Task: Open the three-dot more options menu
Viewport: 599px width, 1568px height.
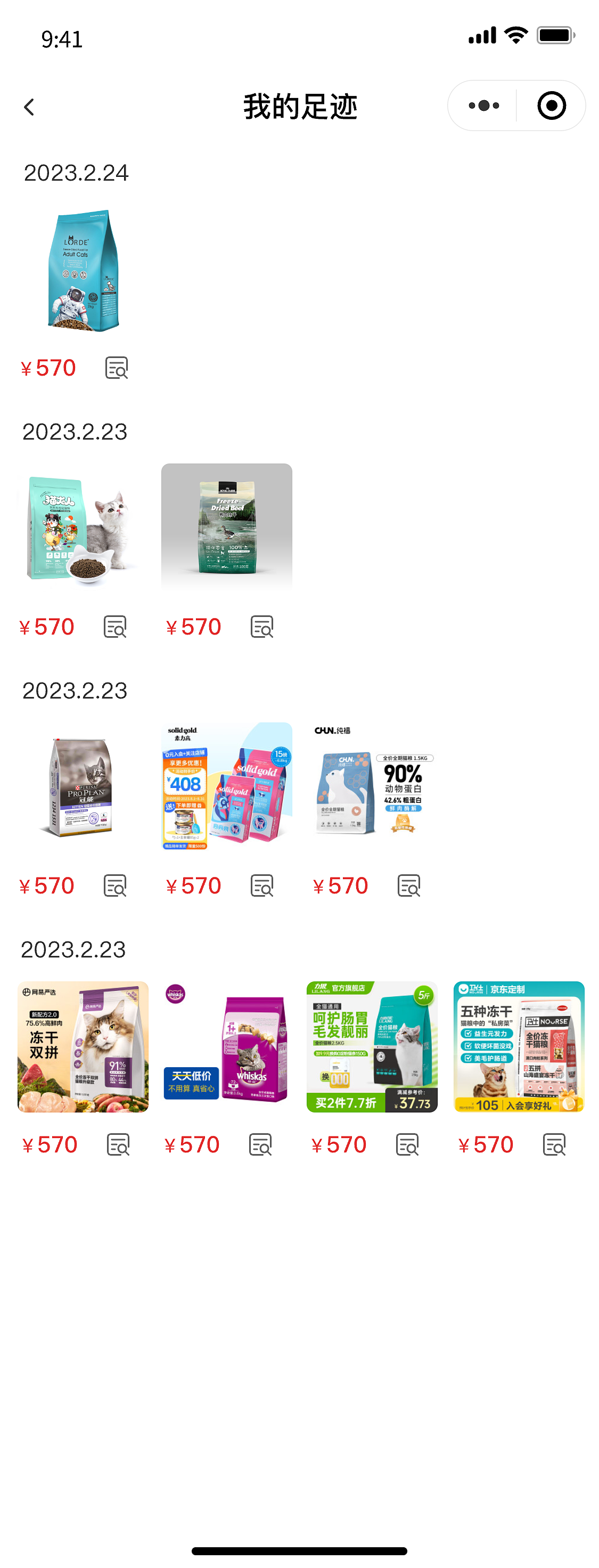Action: click(x=481, y=105)
